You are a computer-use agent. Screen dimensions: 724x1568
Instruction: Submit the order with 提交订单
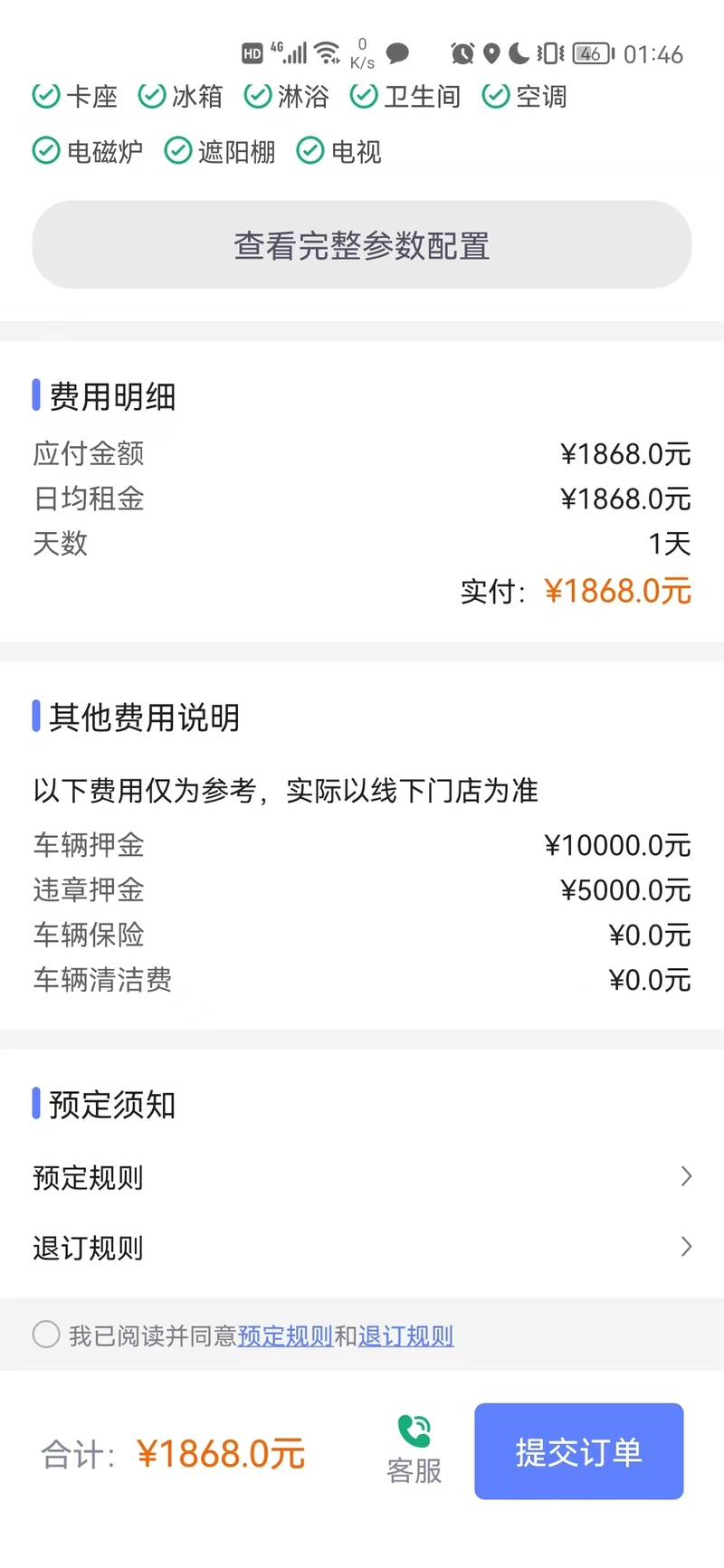click(579, 1451)
